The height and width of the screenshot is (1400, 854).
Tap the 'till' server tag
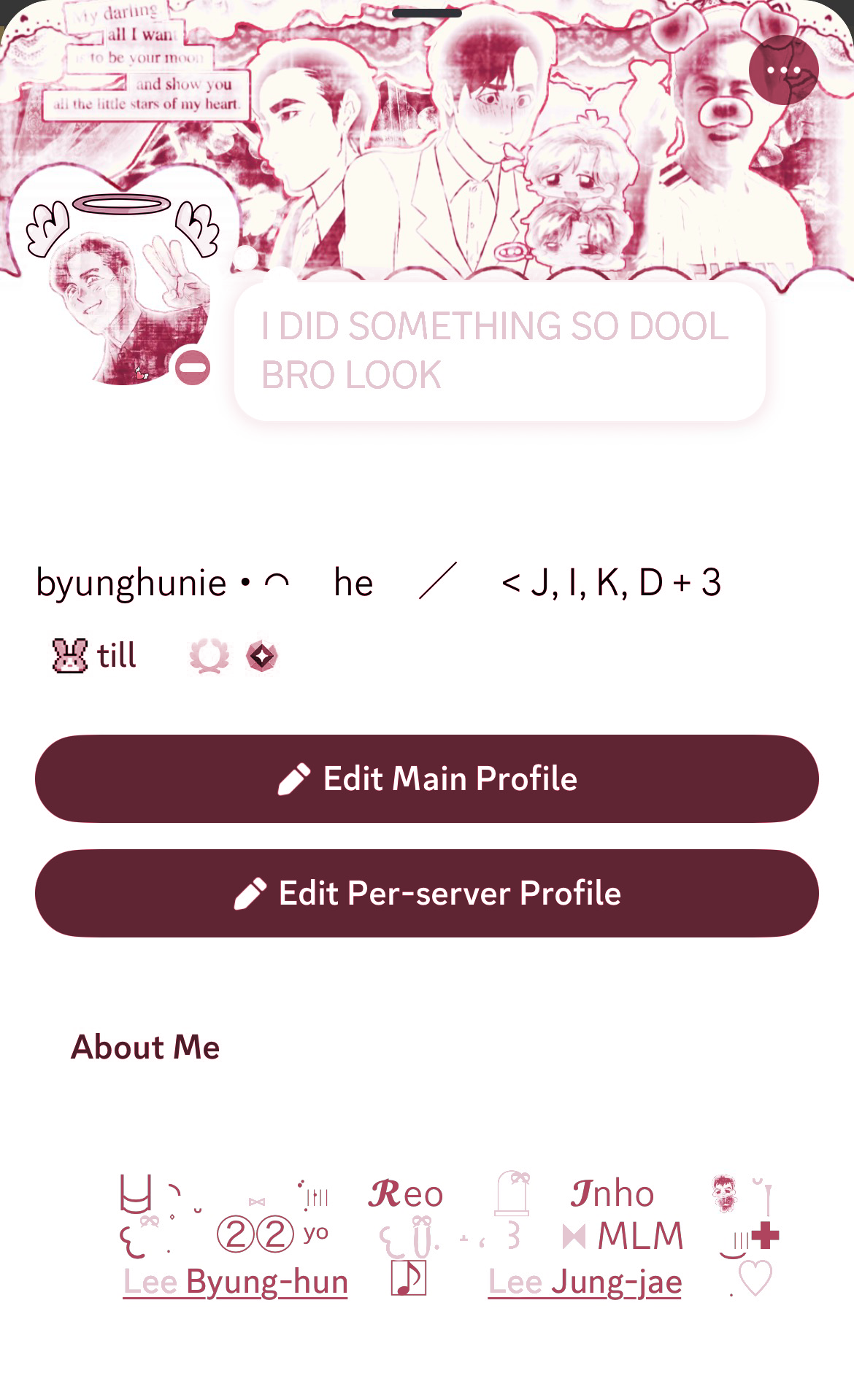[x=95, y=655]
